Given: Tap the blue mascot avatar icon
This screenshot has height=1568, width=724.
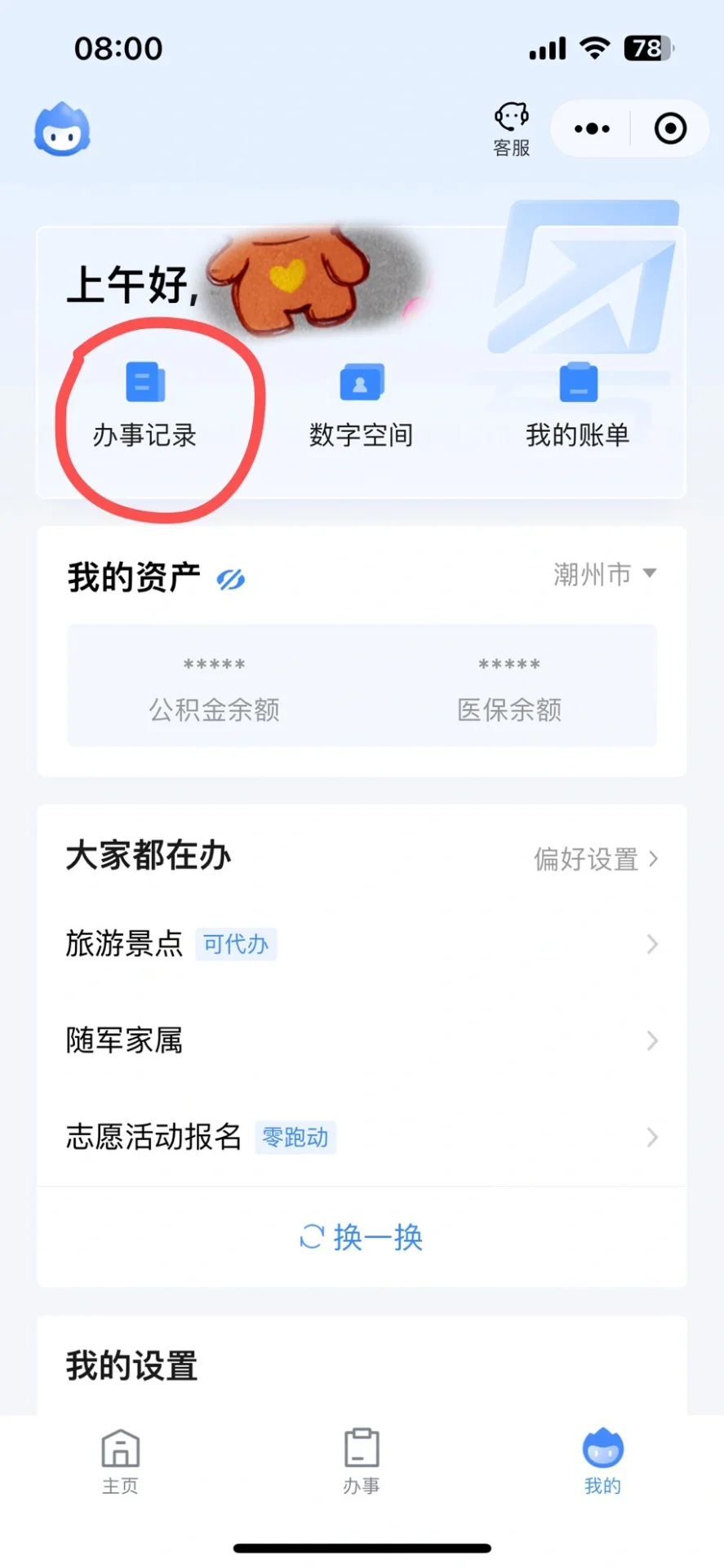Looking at the screenshot, I should (x=62, y=131).
